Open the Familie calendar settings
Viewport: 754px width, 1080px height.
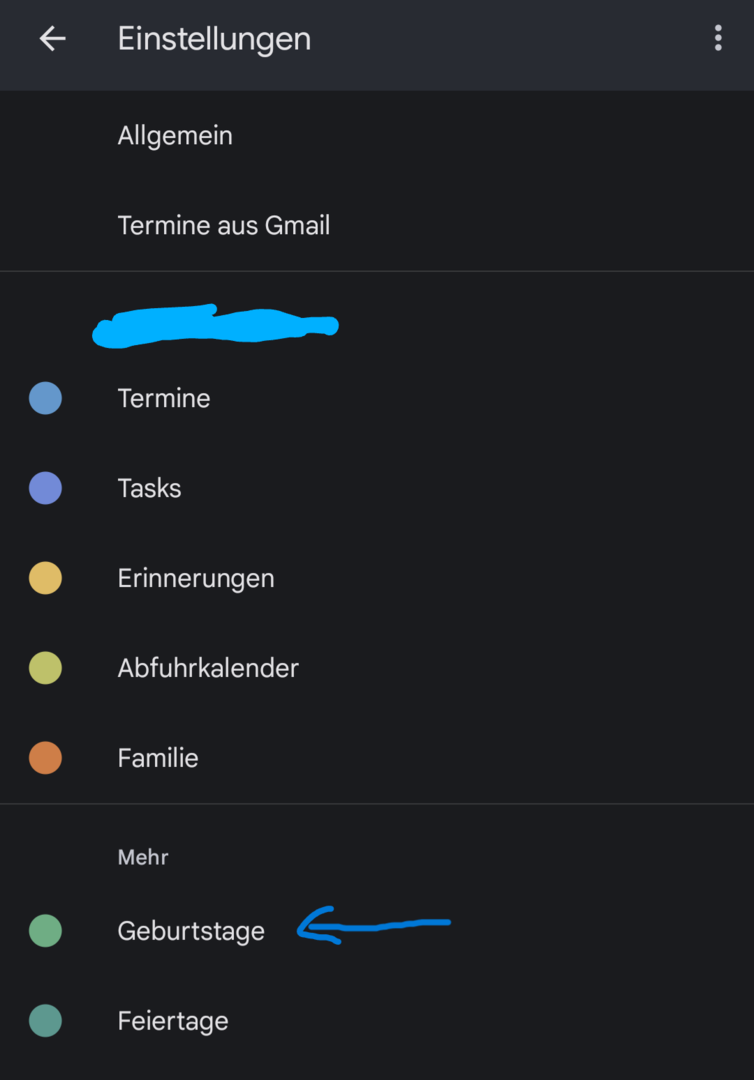158,759
